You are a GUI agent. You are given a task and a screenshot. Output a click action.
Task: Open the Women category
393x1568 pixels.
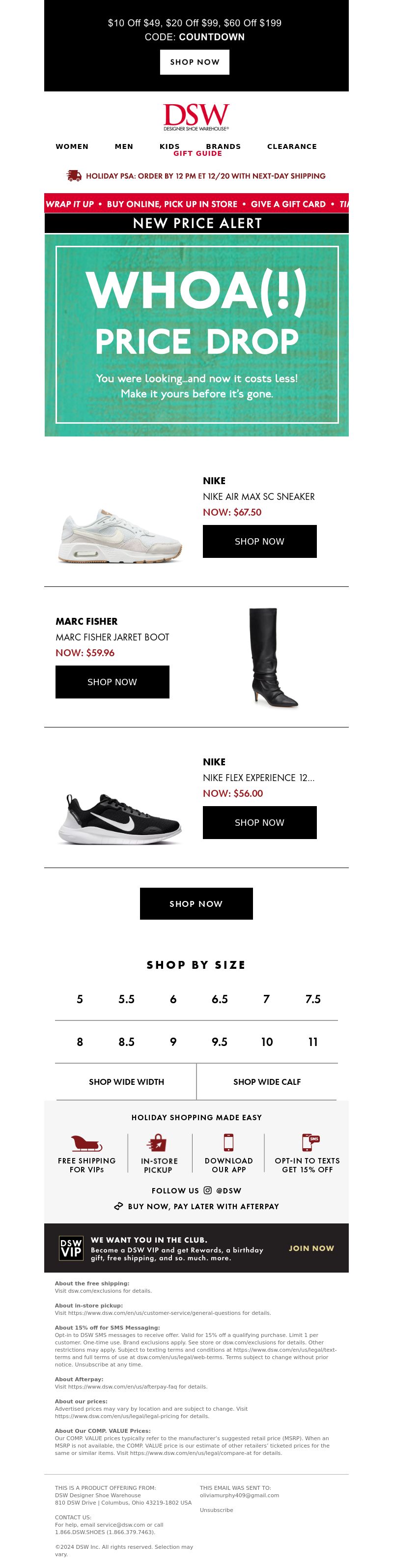(x=72, y=146)
